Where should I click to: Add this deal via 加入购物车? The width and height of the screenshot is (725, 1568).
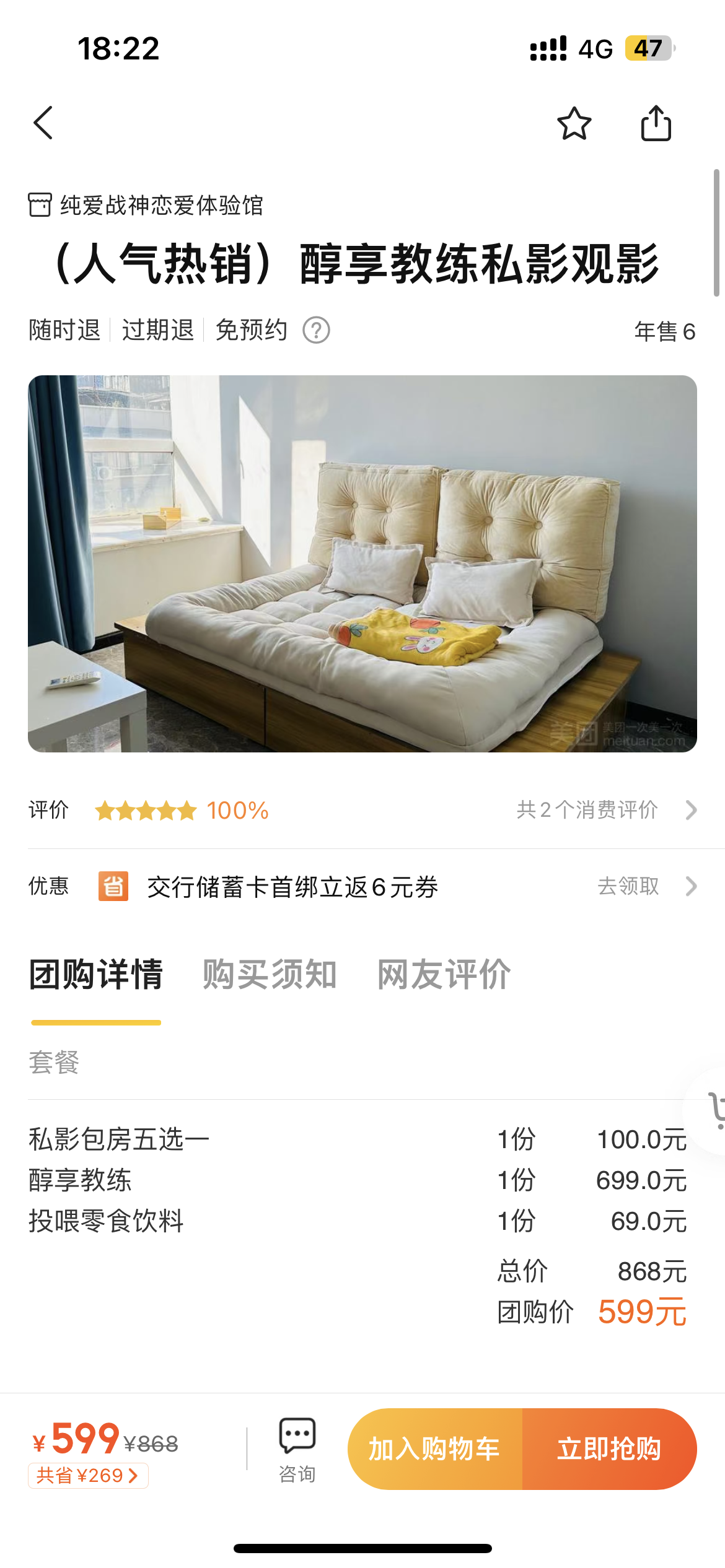[x=434, y=1449]
